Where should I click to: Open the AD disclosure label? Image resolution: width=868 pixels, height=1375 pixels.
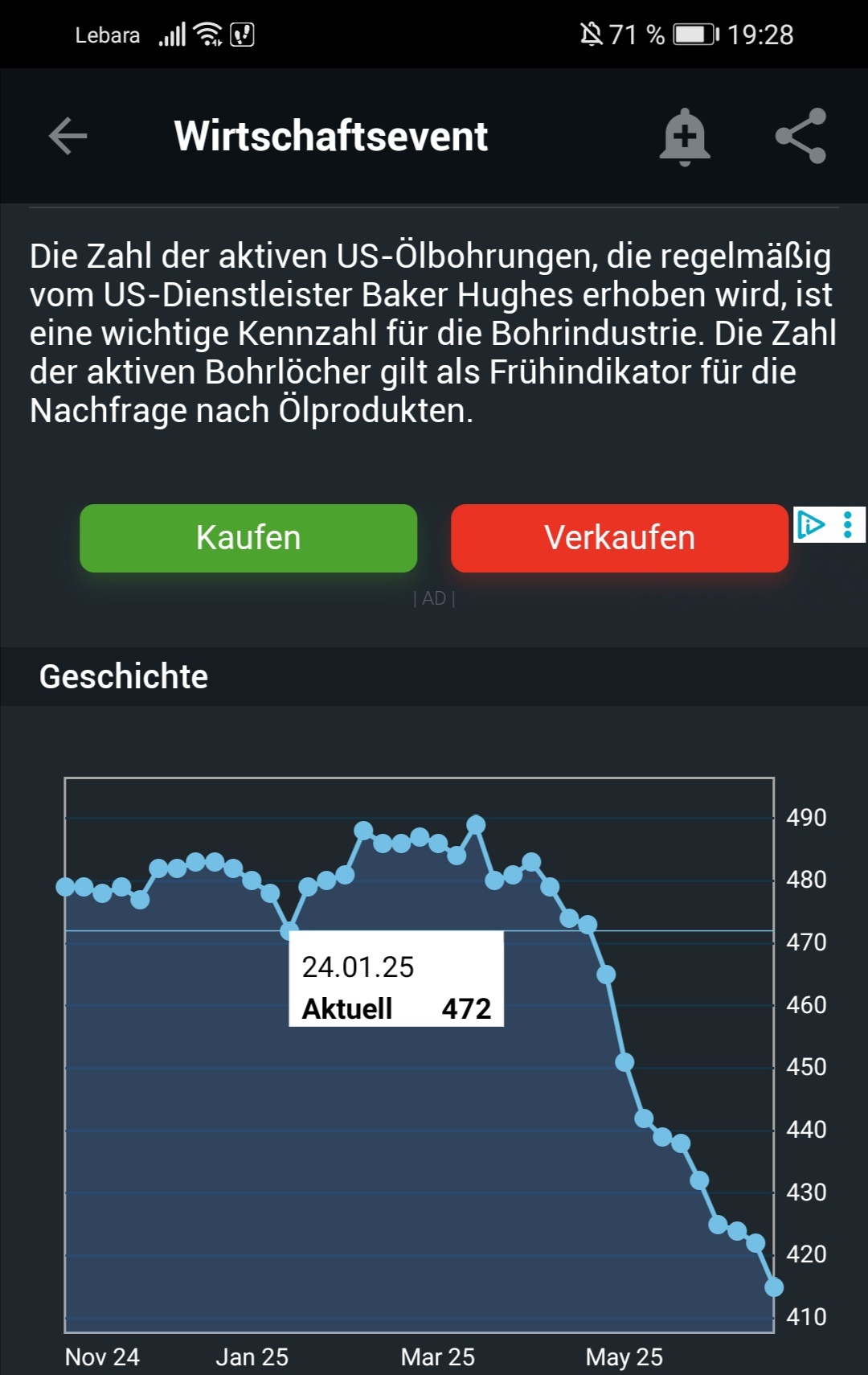click(x=434, y=599)
